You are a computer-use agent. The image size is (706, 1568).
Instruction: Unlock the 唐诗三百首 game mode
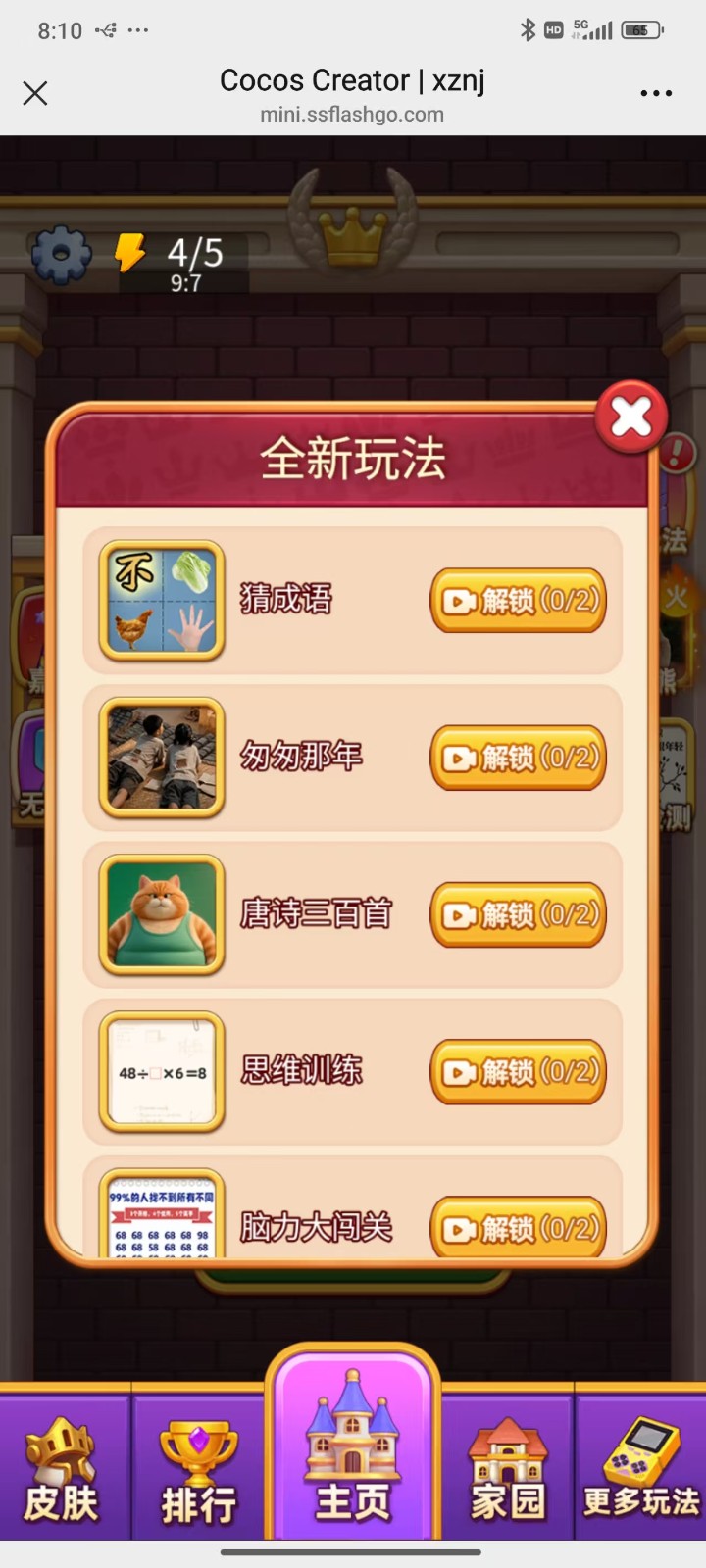pos(518,914)
